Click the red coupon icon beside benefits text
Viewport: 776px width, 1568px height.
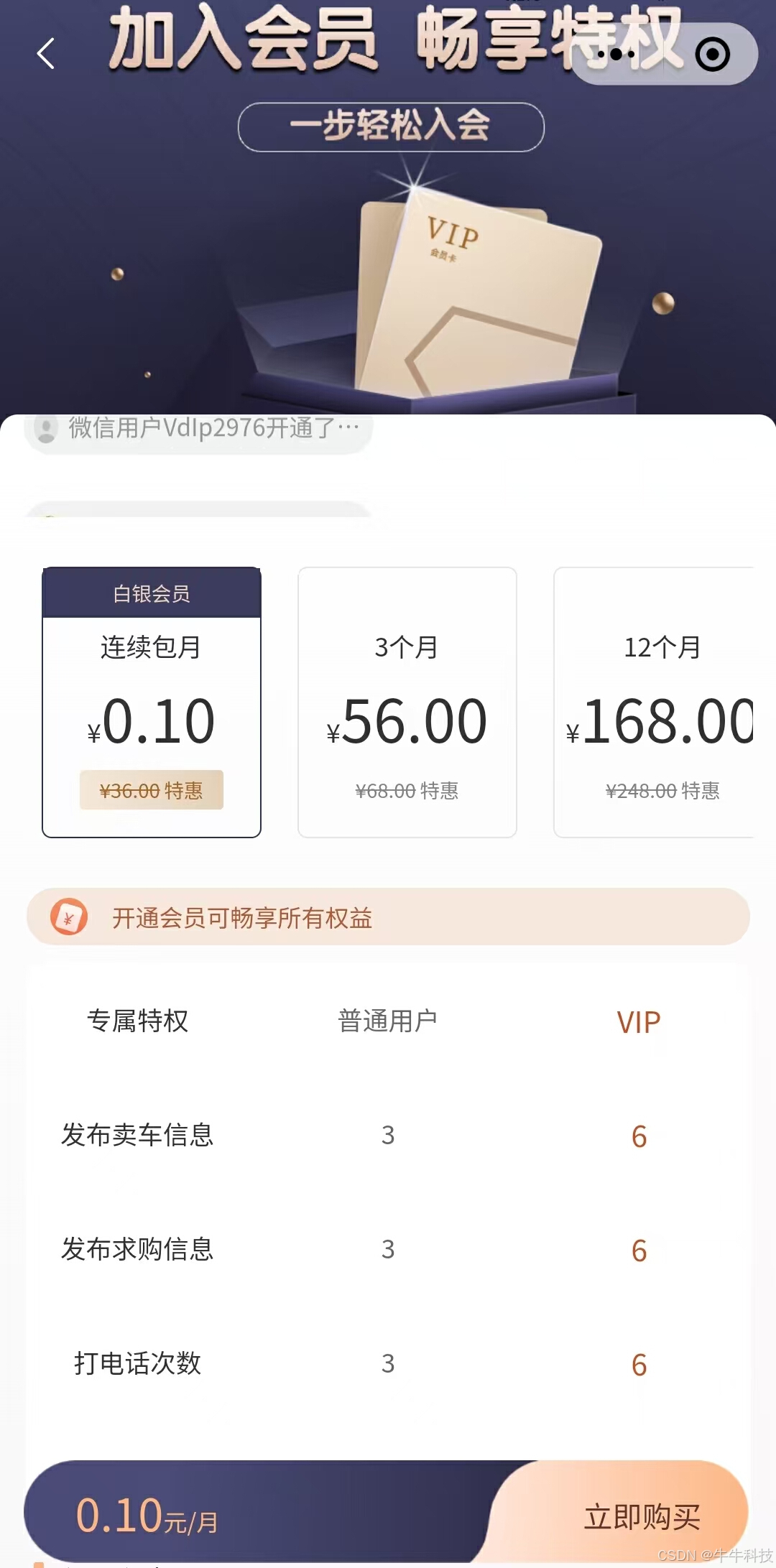click(x=69, y=917)
